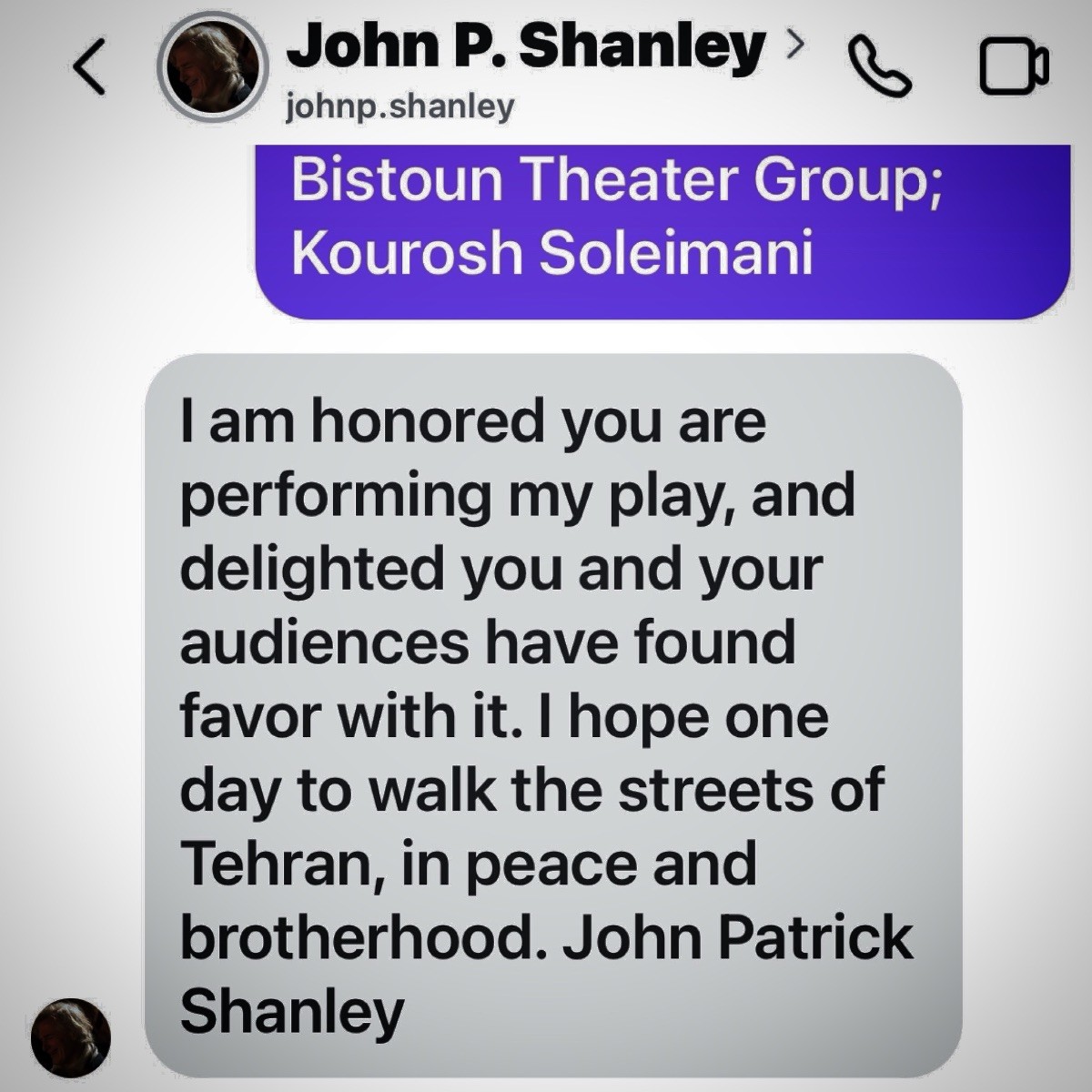Start a voice call with John P. Shanley
The width and height of the screenshot is (1092, 1092).
click(879, 67)
